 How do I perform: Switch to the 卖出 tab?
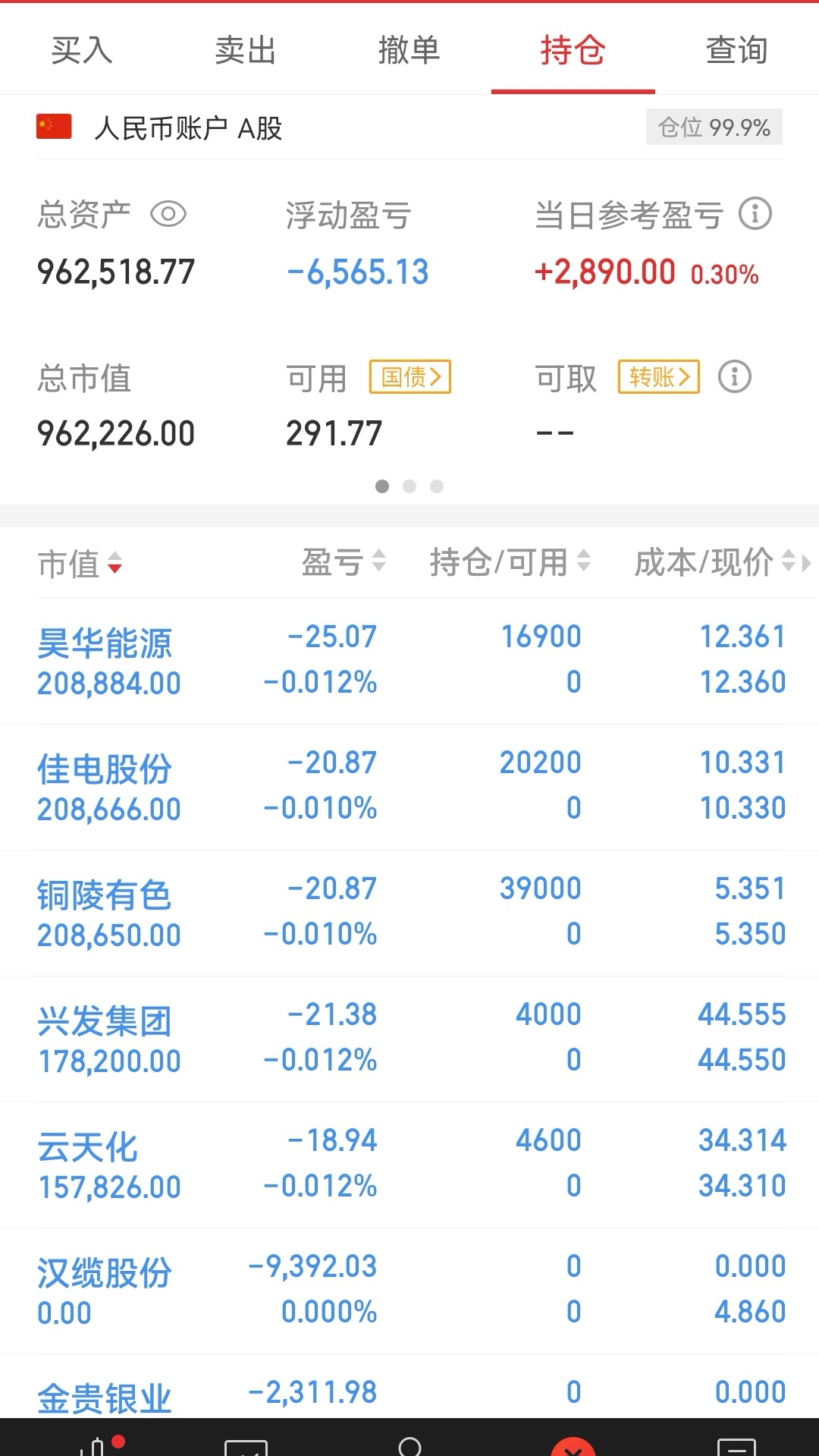(x=246, y=50)
